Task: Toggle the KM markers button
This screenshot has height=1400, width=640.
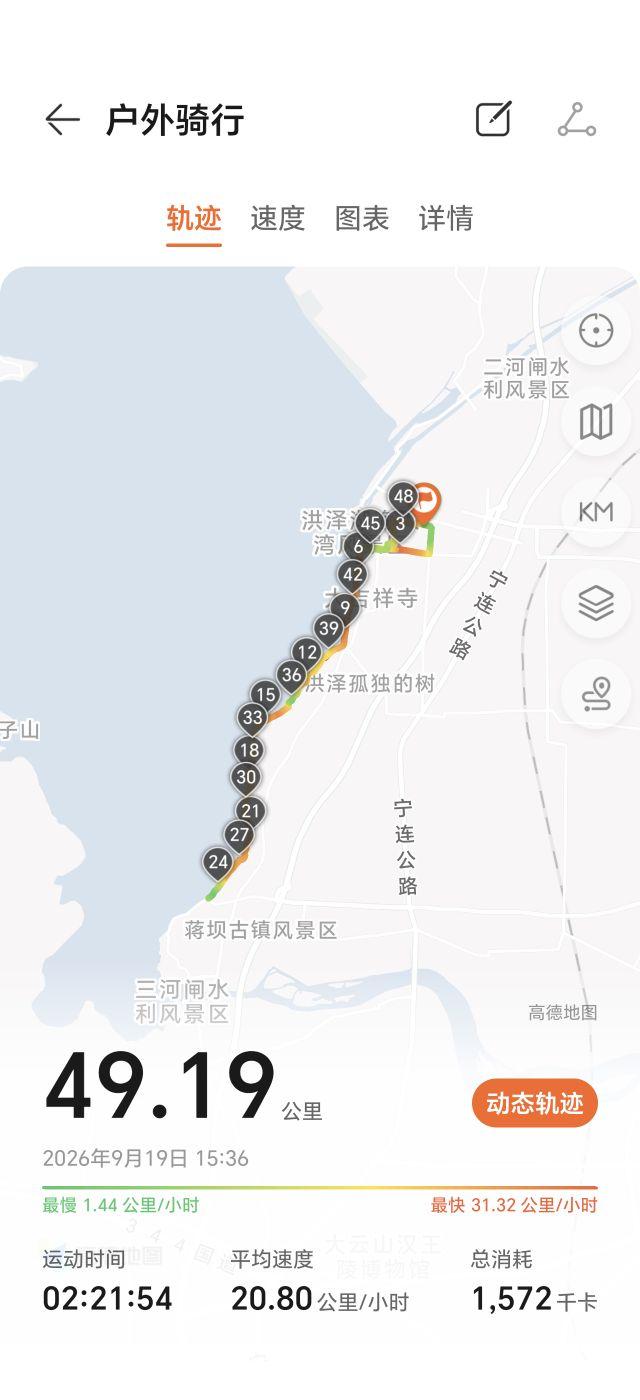Action: point(596,512)
